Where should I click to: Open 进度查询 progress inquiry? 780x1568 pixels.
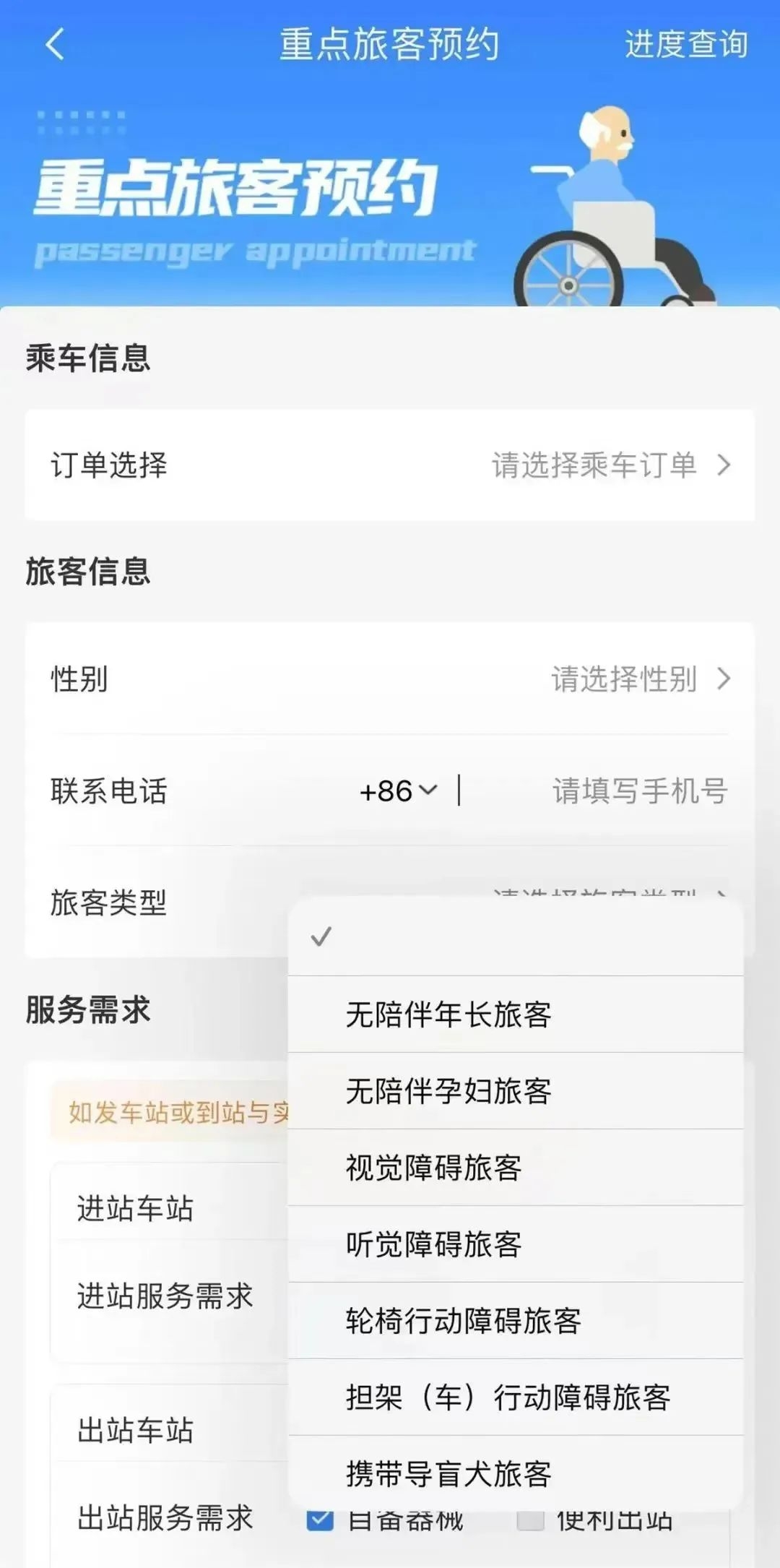pyautogui.click(x=685, y=44)
